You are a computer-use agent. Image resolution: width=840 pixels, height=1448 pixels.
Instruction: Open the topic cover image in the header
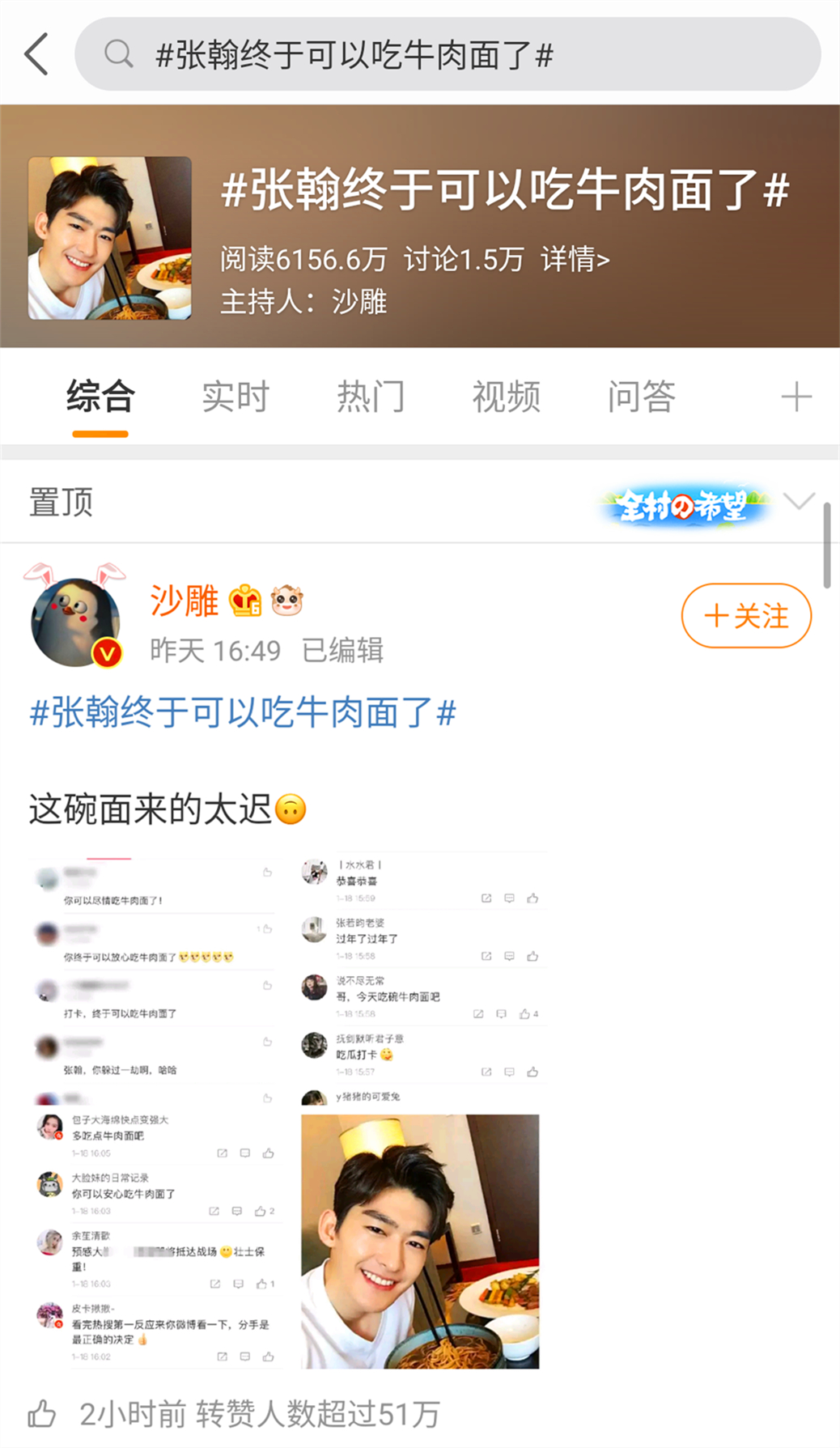pyautogui.click(x=110, y=238)
